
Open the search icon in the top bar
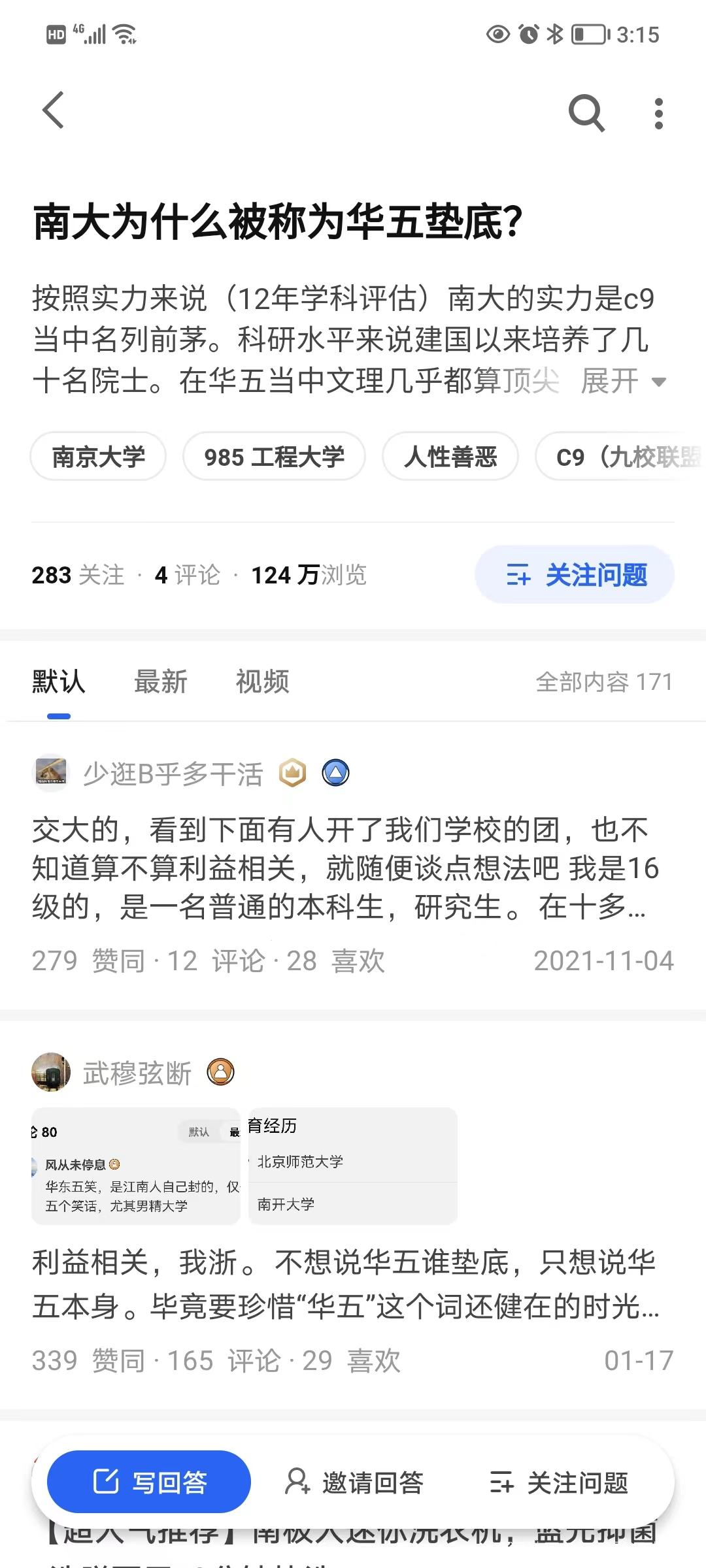pyautogui.click(x=586, y=112)
